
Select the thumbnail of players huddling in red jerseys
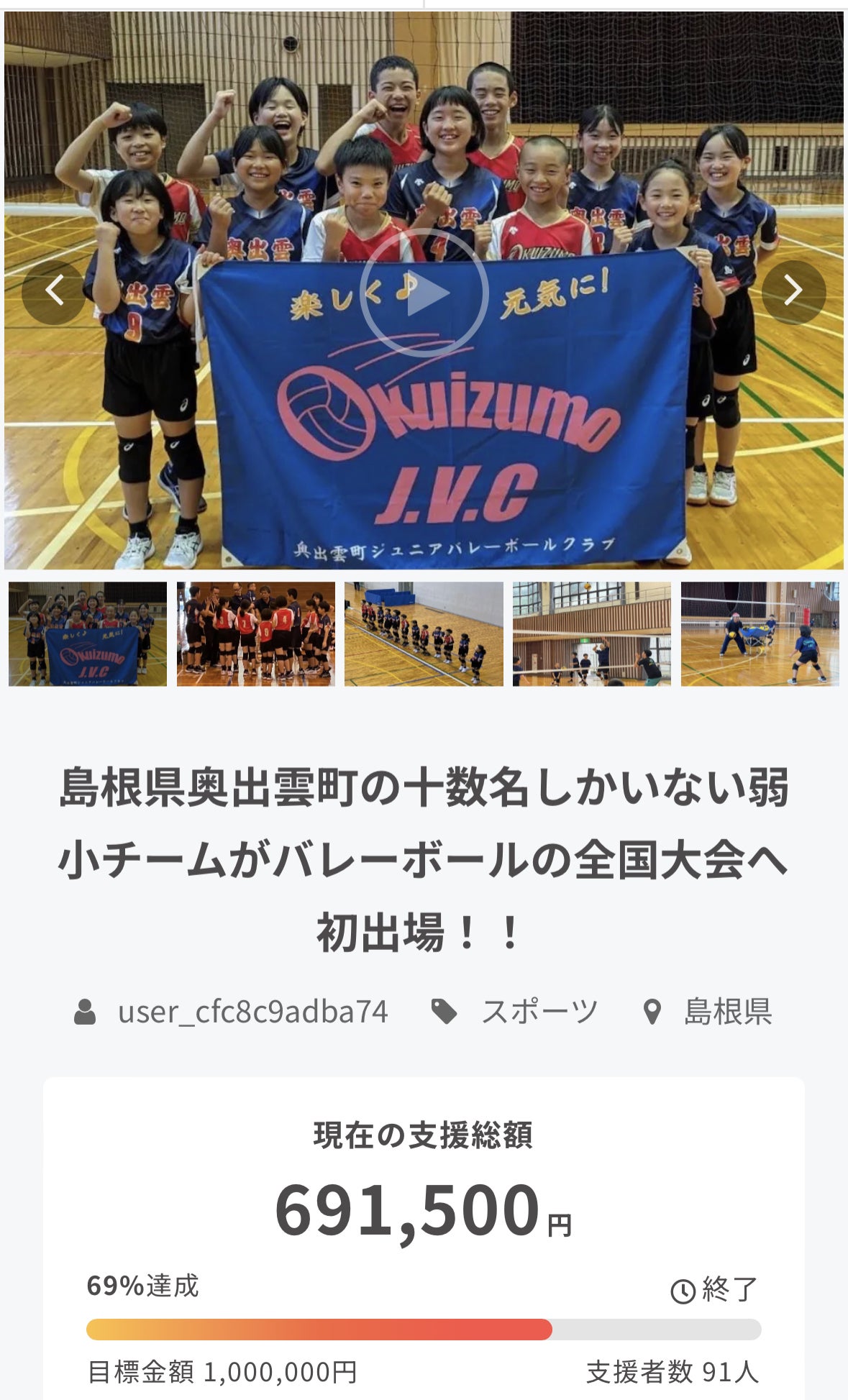(255, 633)
